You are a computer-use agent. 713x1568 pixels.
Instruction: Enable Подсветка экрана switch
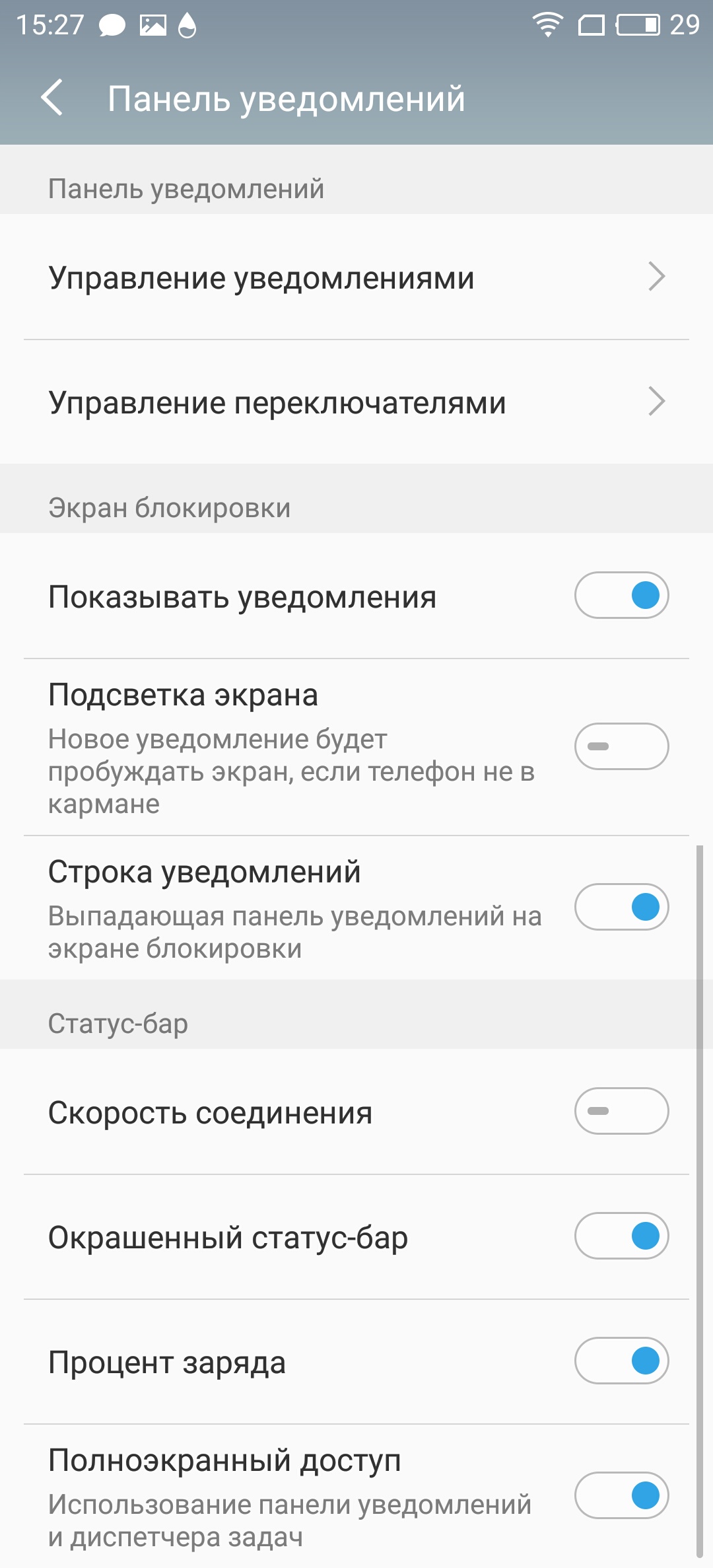(621, 746)
